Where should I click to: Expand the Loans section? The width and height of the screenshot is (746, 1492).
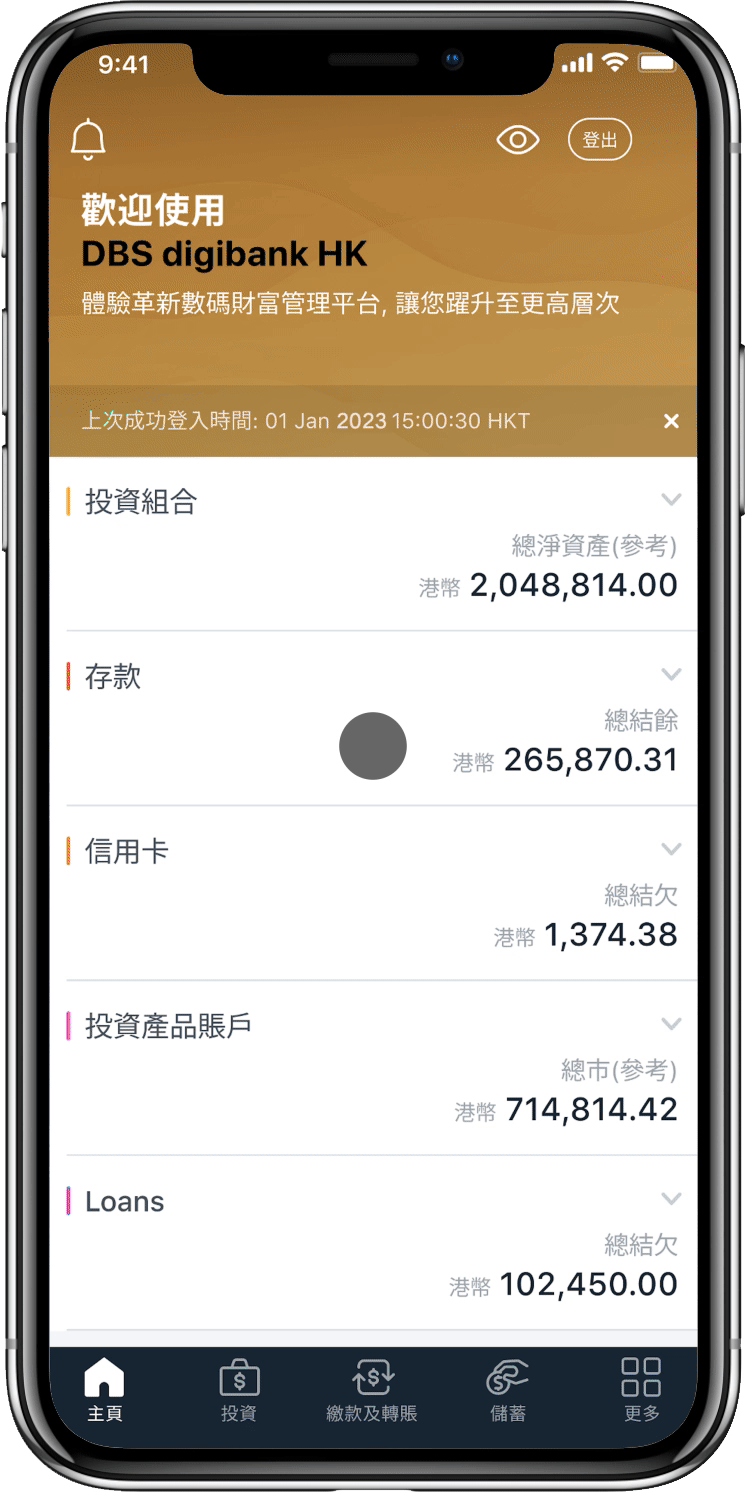[671, 1199]
